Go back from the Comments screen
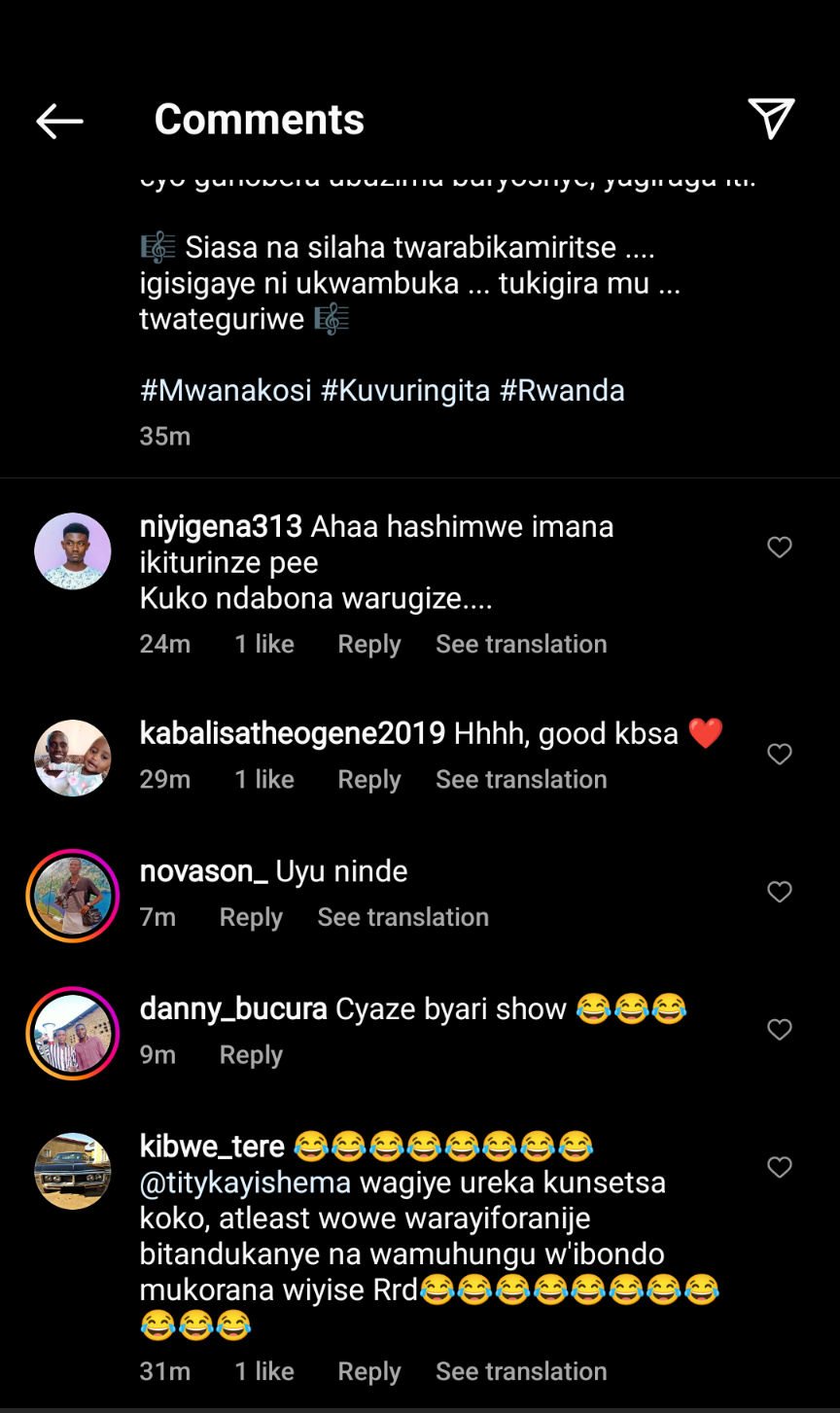This screenshot has width=840, height=1413. [59, 121]
